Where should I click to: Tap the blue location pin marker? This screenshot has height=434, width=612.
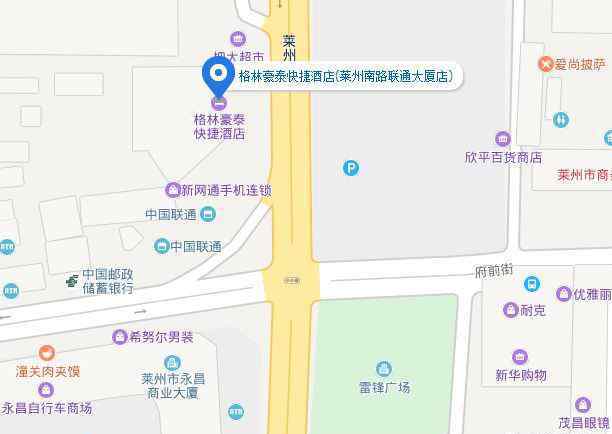(x=217, y=75)
